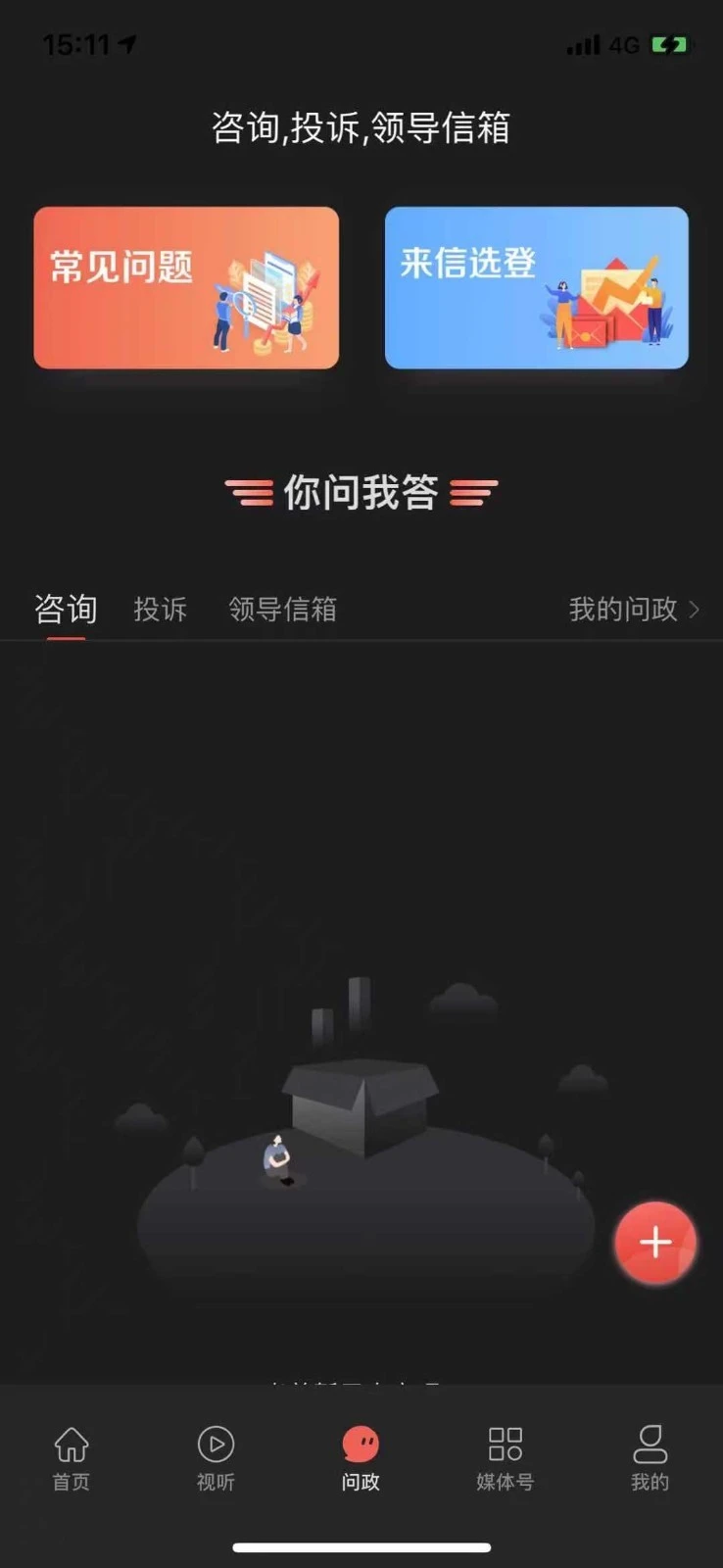Open the 首页 home icon in bottom navigation
Screen dimensions: 723x1568
(70, 1458)
